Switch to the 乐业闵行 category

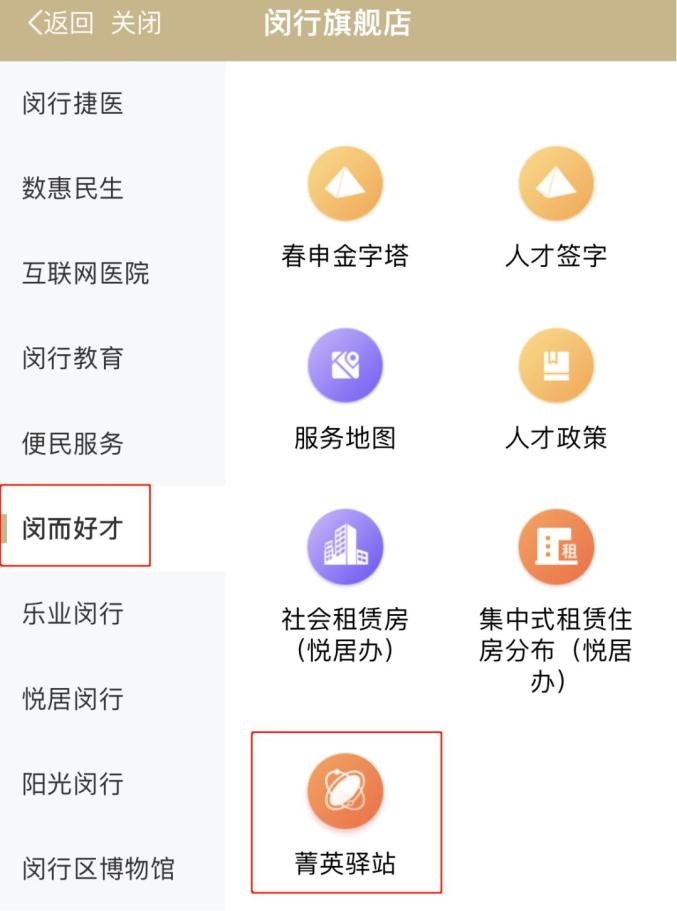coord(73,613)
